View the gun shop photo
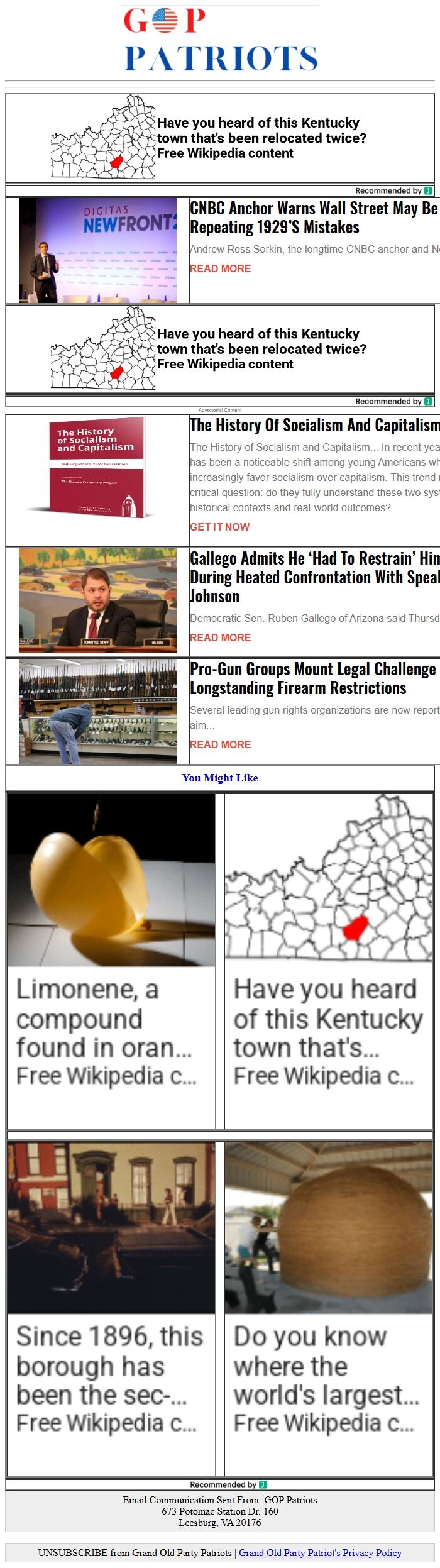This screenshot has width=440, height=1568. (x=97, y=711)
